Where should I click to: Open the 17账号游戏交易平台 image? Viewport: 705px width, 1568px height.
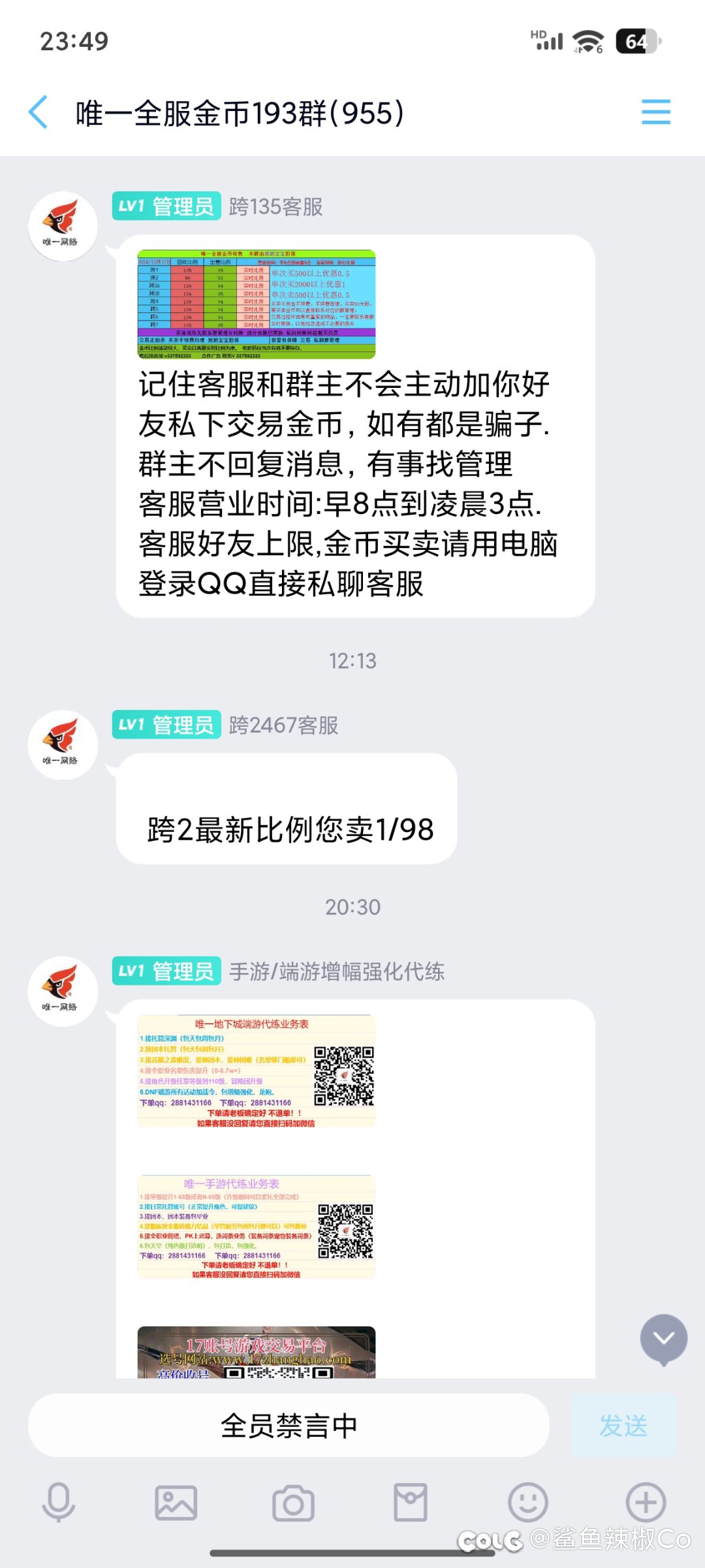[257, 1352]
